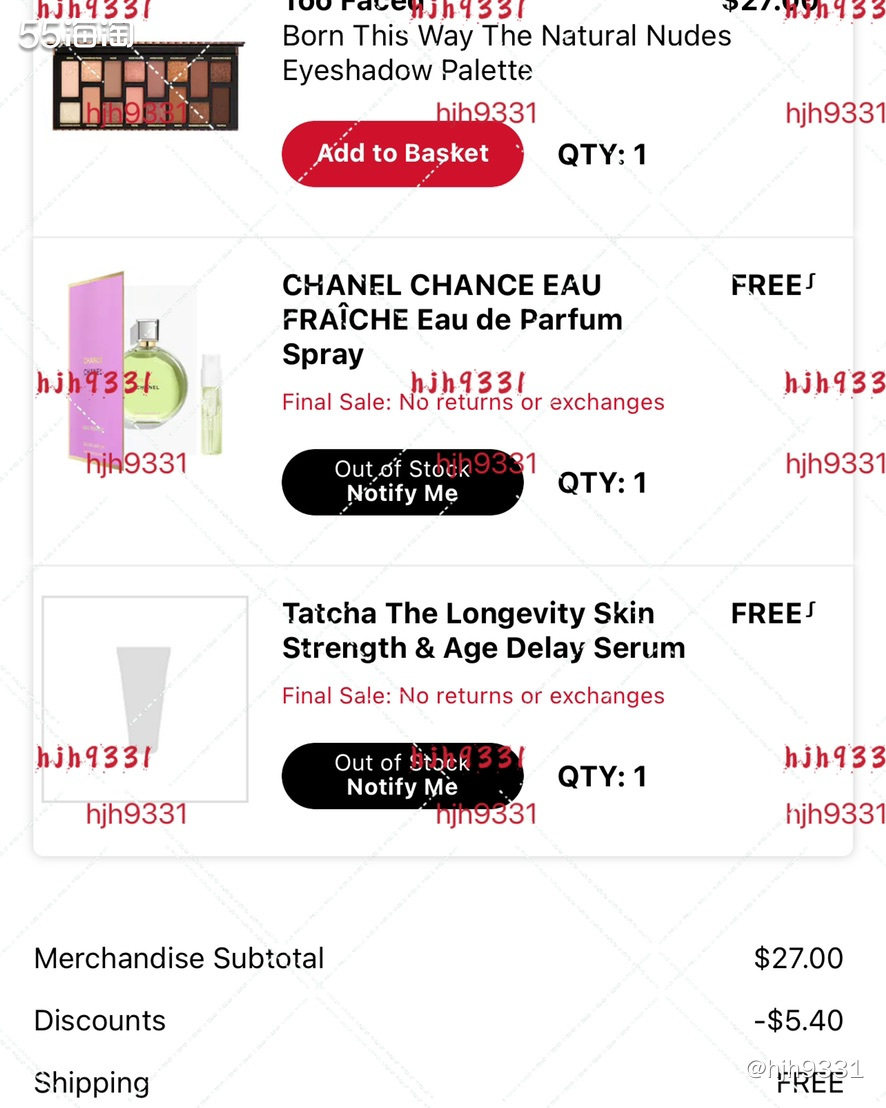
Task: Open the Tatcha Longevity Skin Strength title
Action: (483, 630)
